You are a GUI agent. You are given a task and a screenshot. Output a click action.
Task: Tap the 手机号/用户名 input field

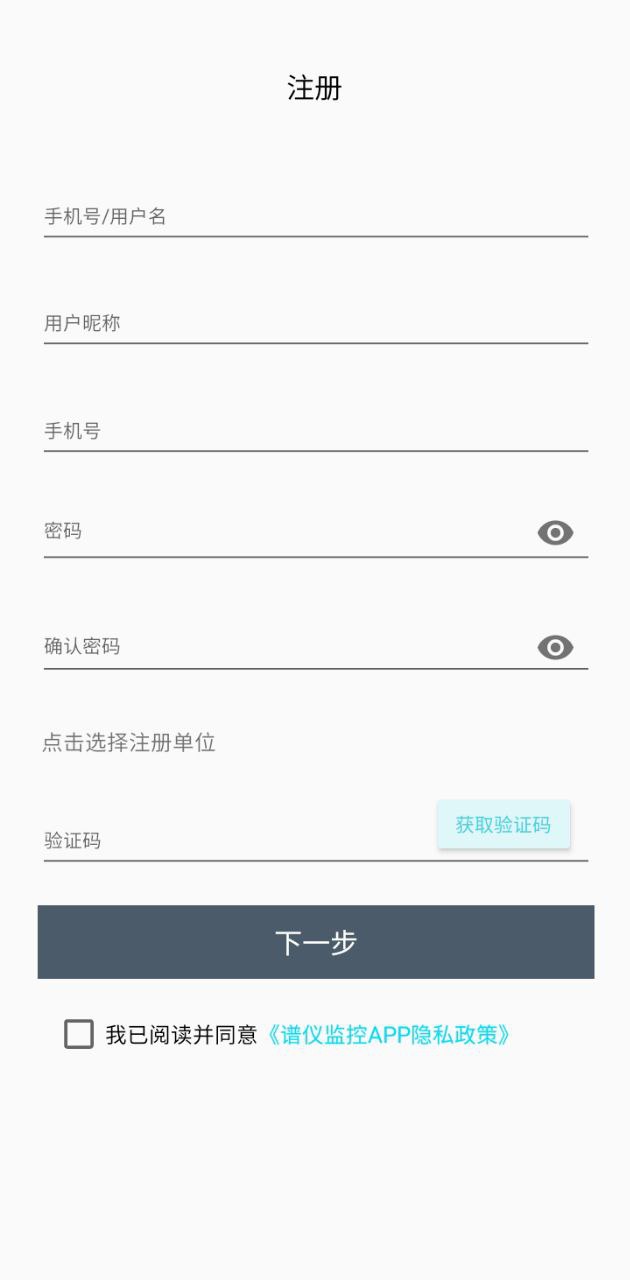pyautogui.click(x=300, y=216)
